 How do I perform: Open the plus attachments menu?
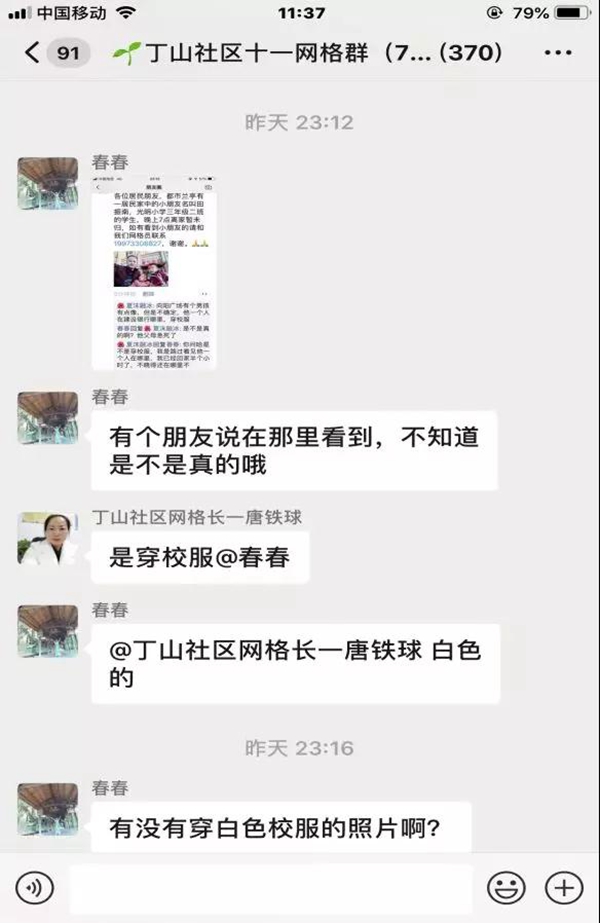[x=564, y=887]
